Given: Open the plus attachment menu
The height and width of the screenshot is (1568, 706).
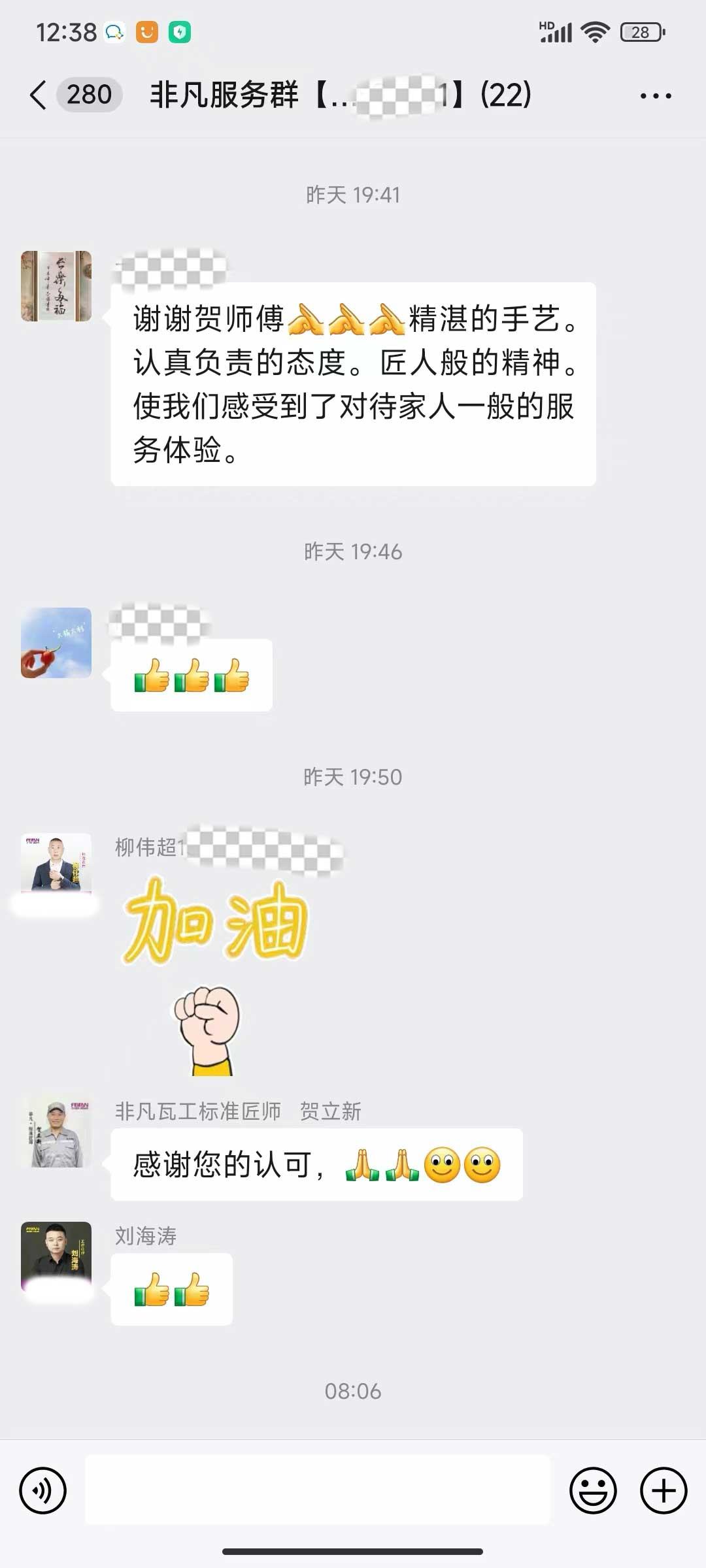Looking at the screenshot, I should (x=663, y=1490).
